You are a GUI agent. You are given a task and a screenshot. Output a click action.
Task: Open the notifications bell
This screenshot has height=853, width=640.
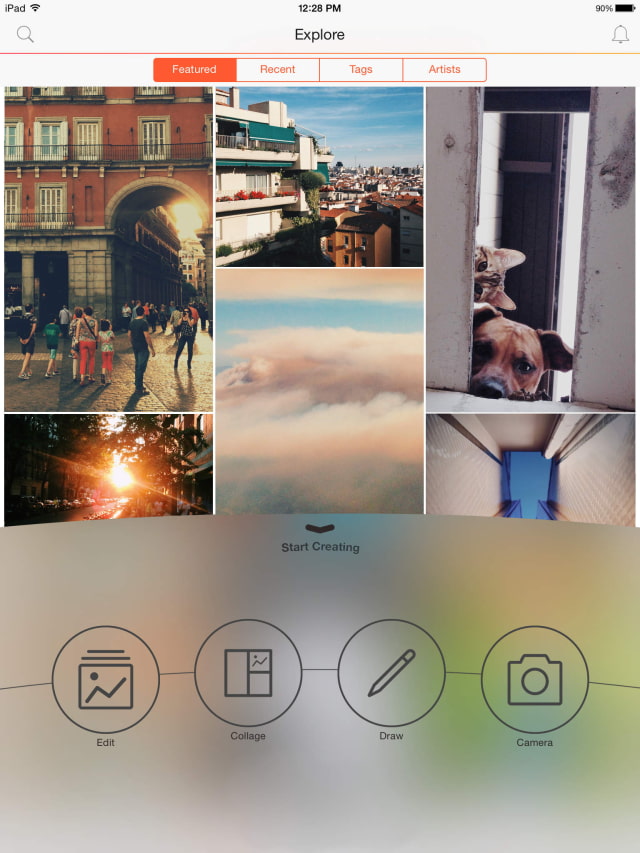tap(620, 35)
